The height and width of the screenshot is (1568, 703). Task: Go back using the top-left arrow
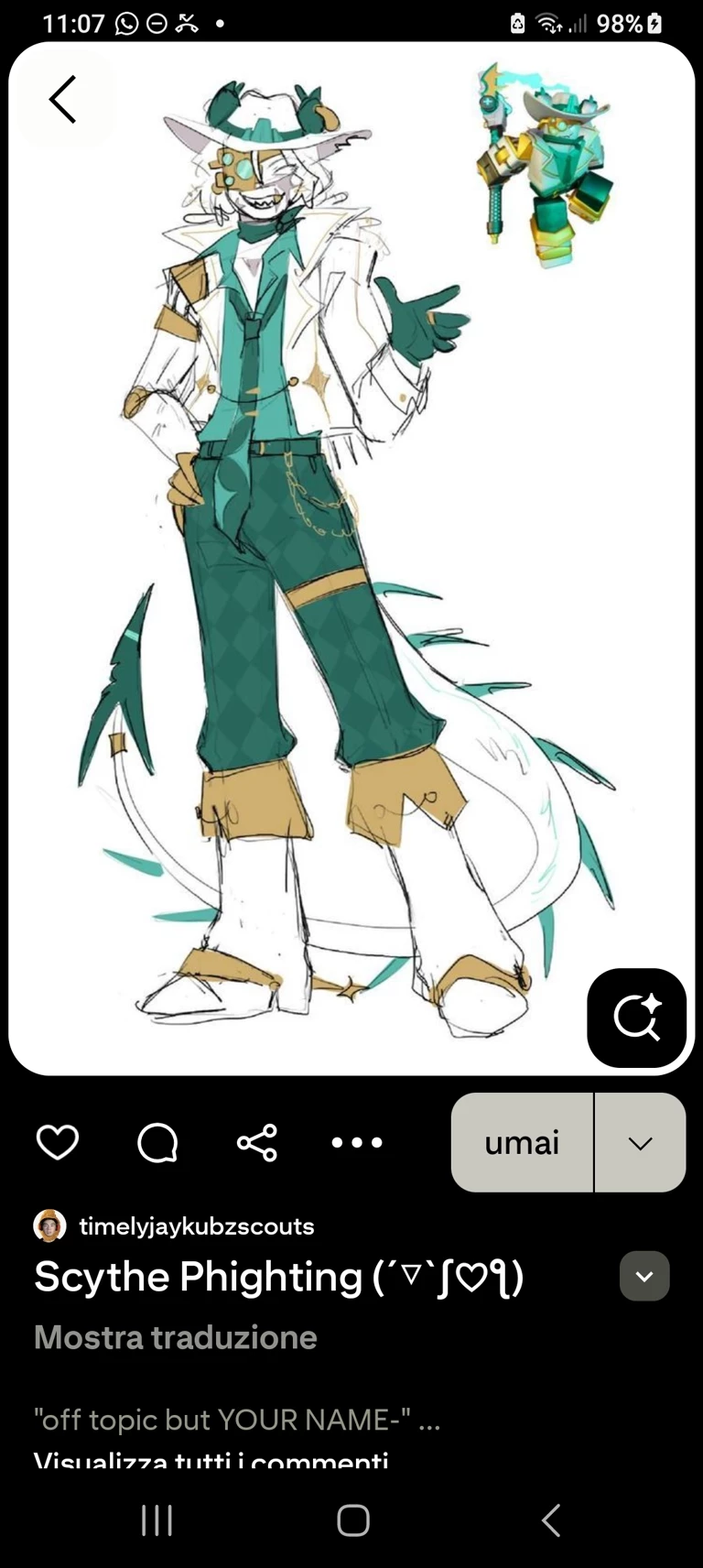pos(62,99)
